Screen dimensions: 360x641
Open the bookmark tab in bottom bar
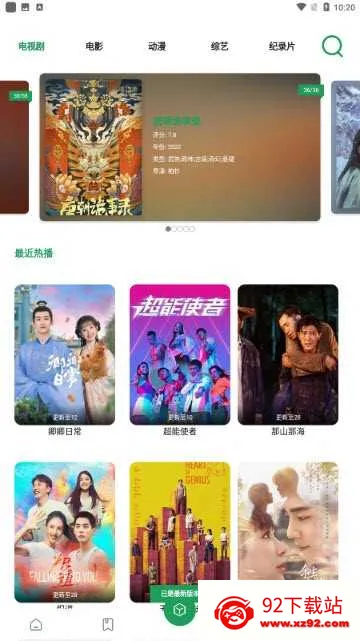click(108, 624)
